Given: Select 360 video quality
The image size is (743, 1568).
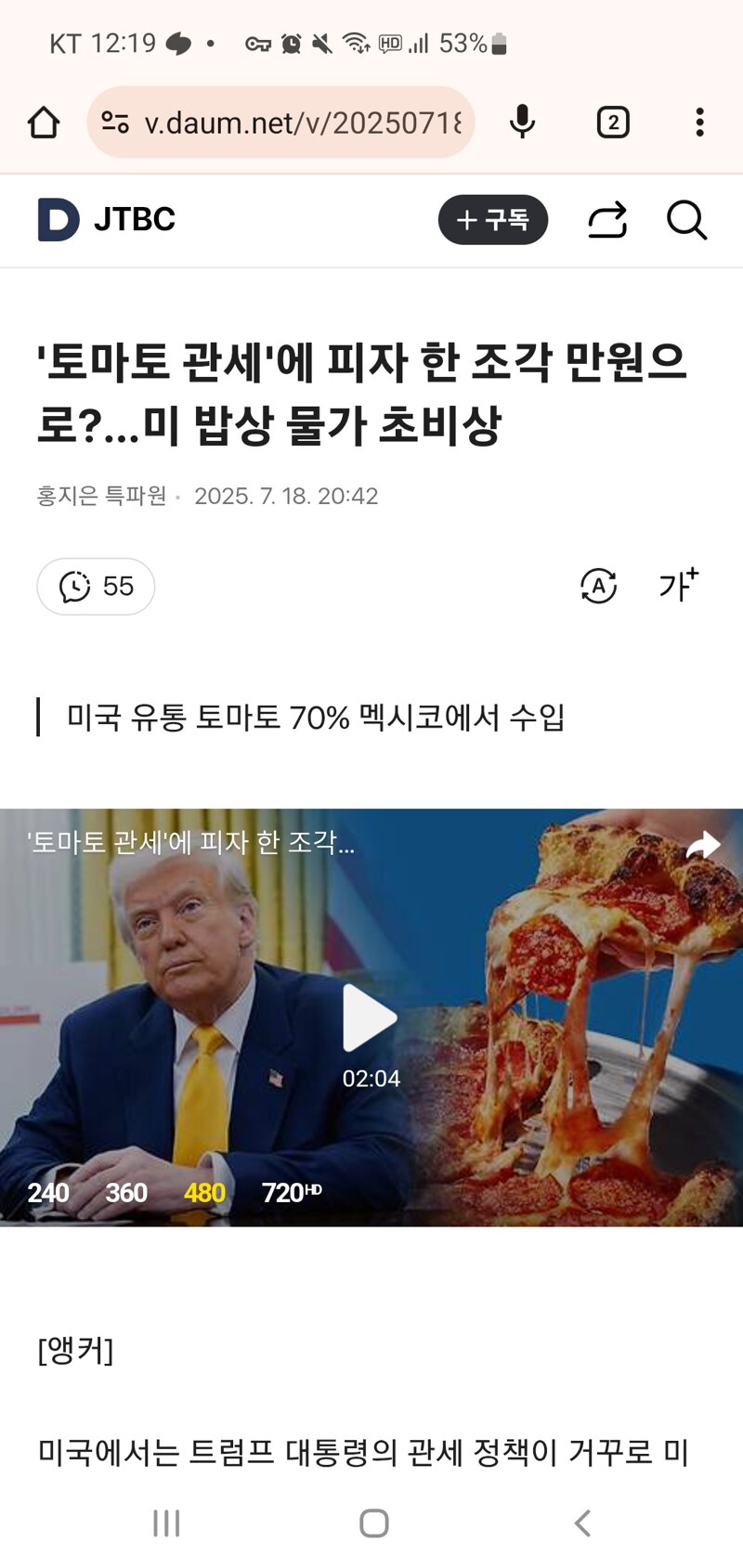Looking at the screenshot, I should coord(126,1193).
